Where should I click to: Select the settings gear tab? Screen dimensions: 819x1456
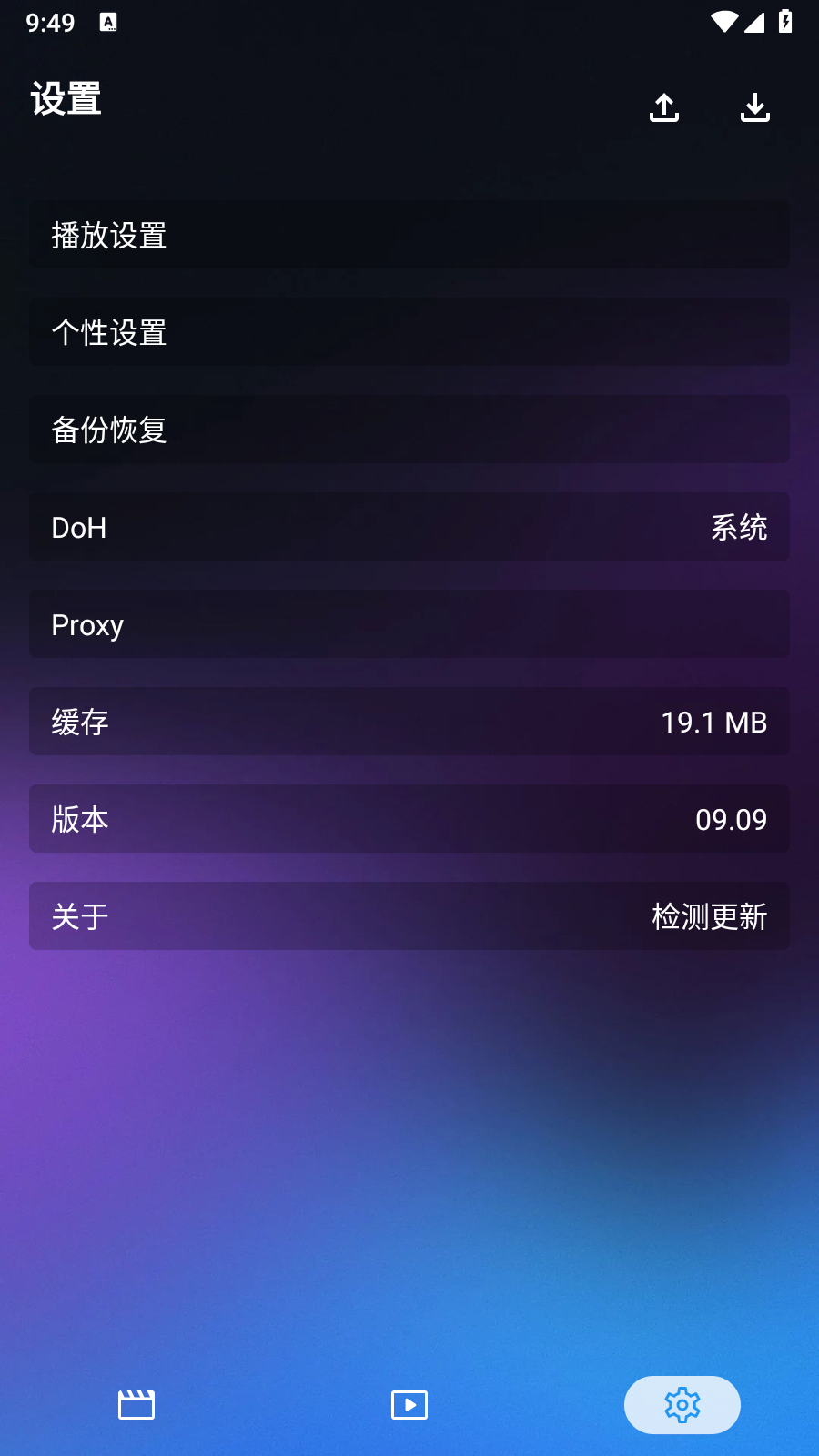pyautogui.click(x=682, y=1404)
